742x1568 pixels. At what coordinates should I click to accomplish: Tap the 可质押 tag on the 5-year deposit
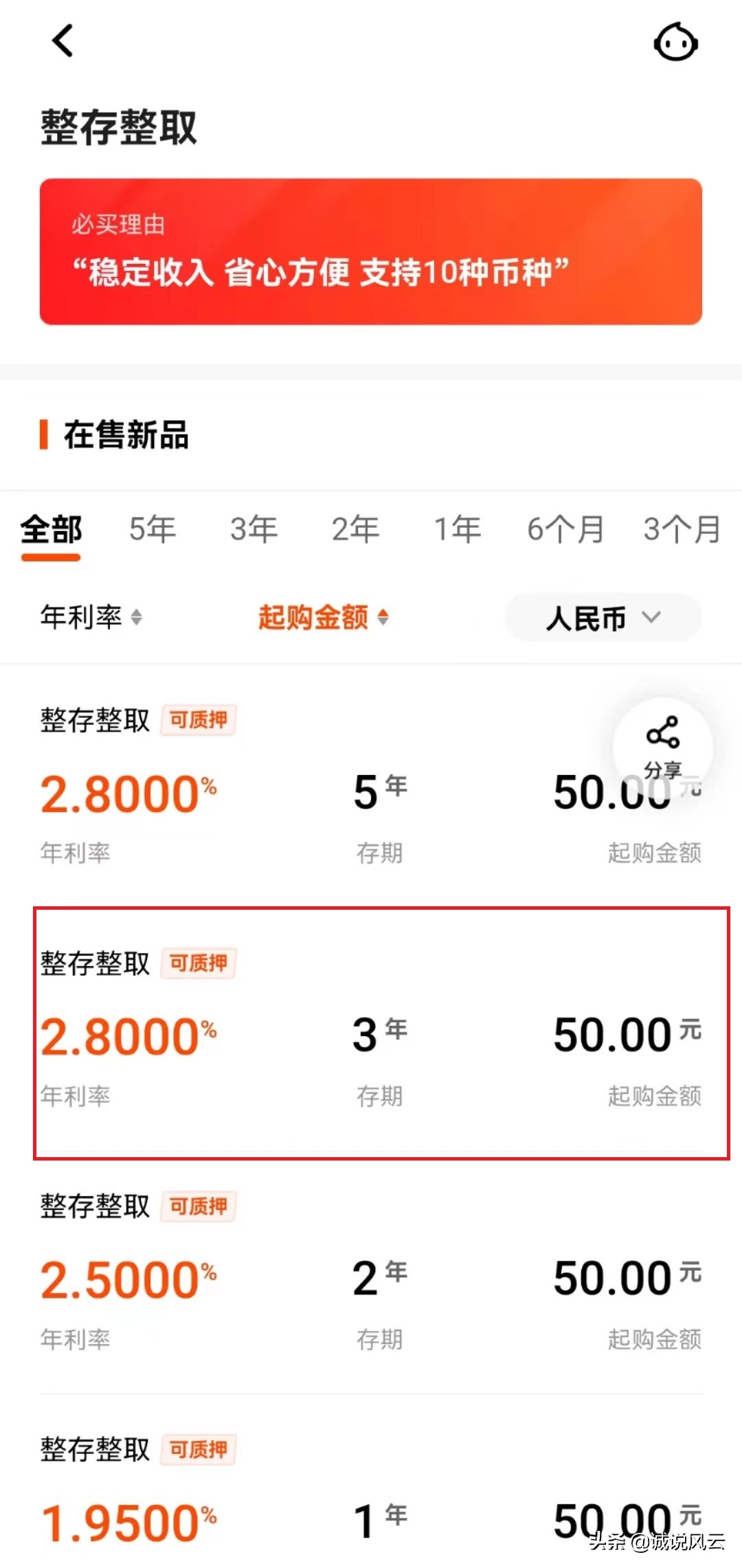click(x=197, y=720)
